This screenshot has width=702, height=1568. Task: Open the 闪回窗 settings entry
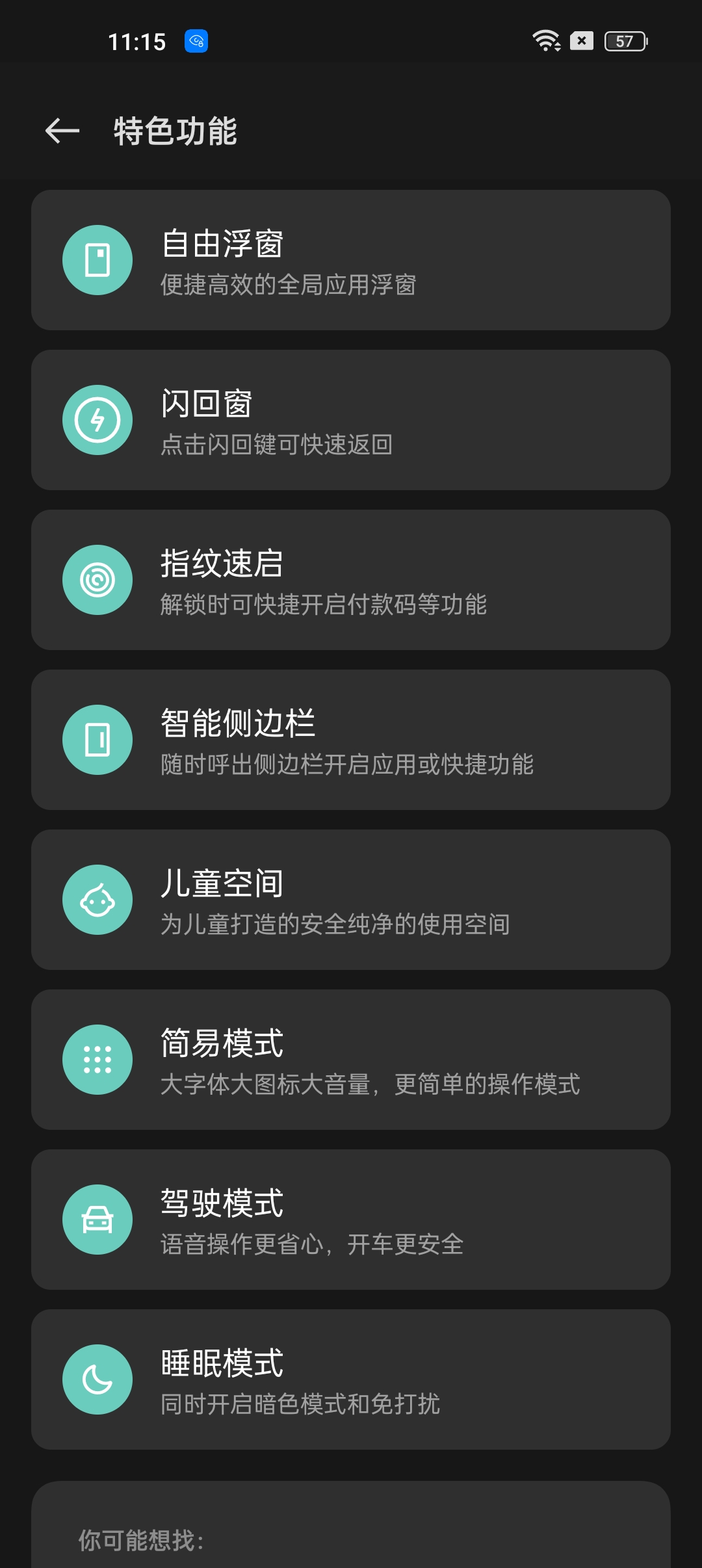click(351, 420)
